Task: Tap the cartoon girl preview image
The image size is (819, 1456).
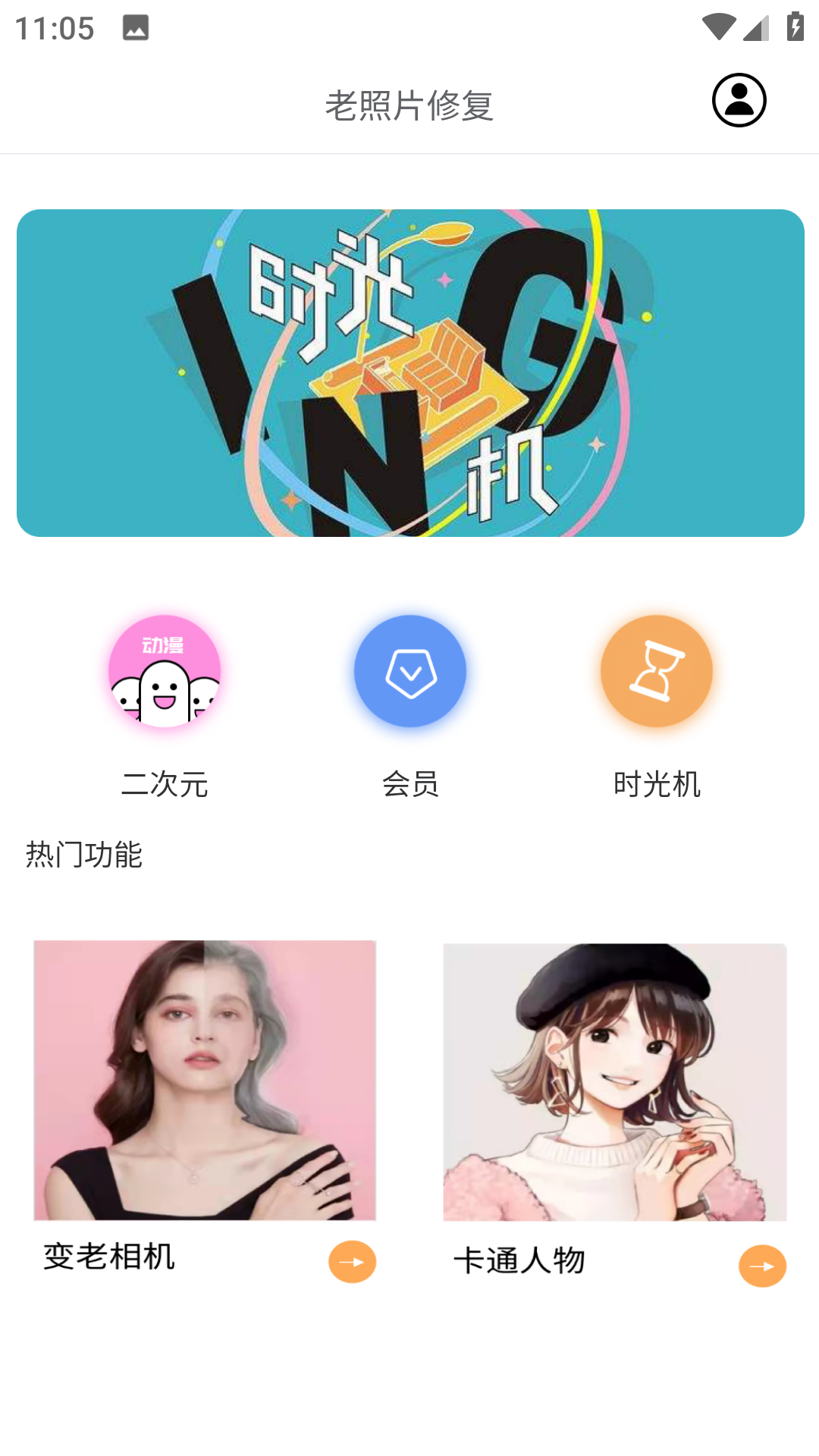Action: point(615,1078)
